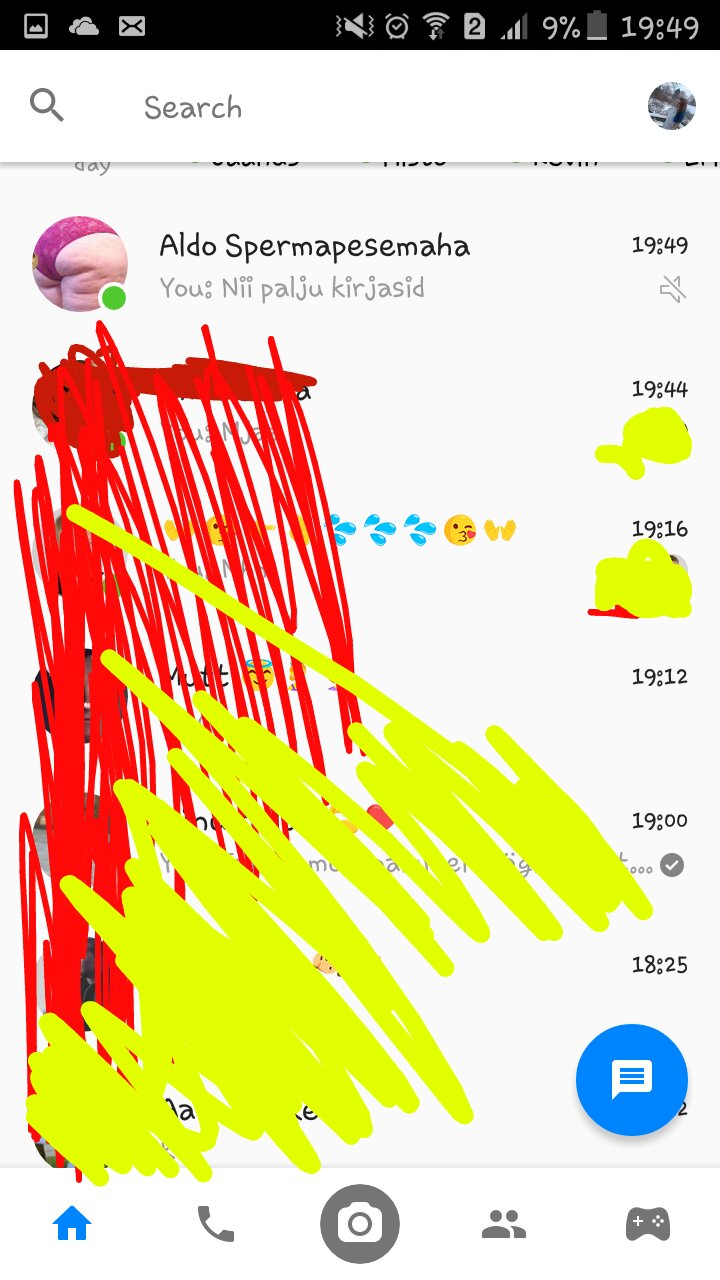Switch to the Games tab
Viewport: 720px width, 1280px height.
click(648, 1223)
